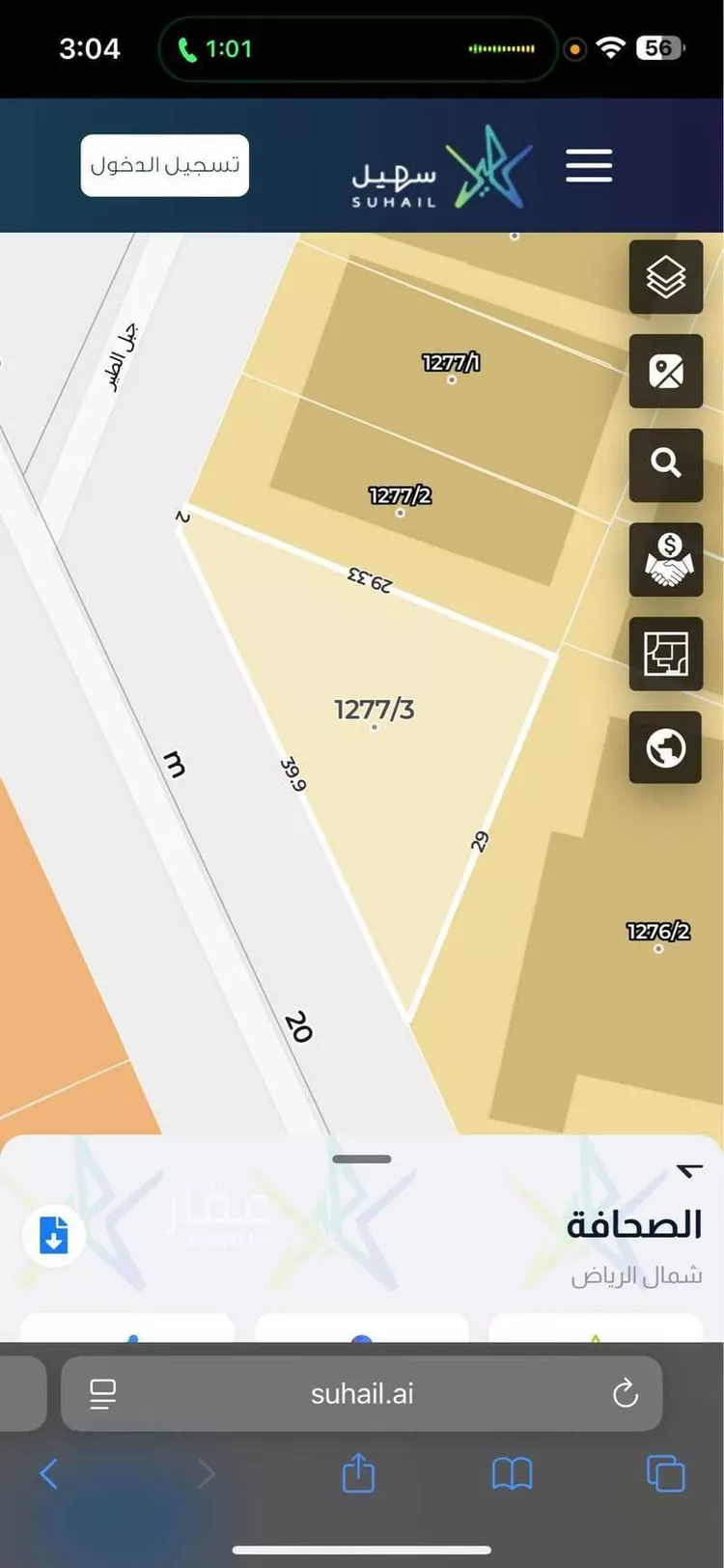Reload the suhail.ai page
The height and width of the screenshot is (1568, 724).
pyautogui.click(x=626, y=1393)
